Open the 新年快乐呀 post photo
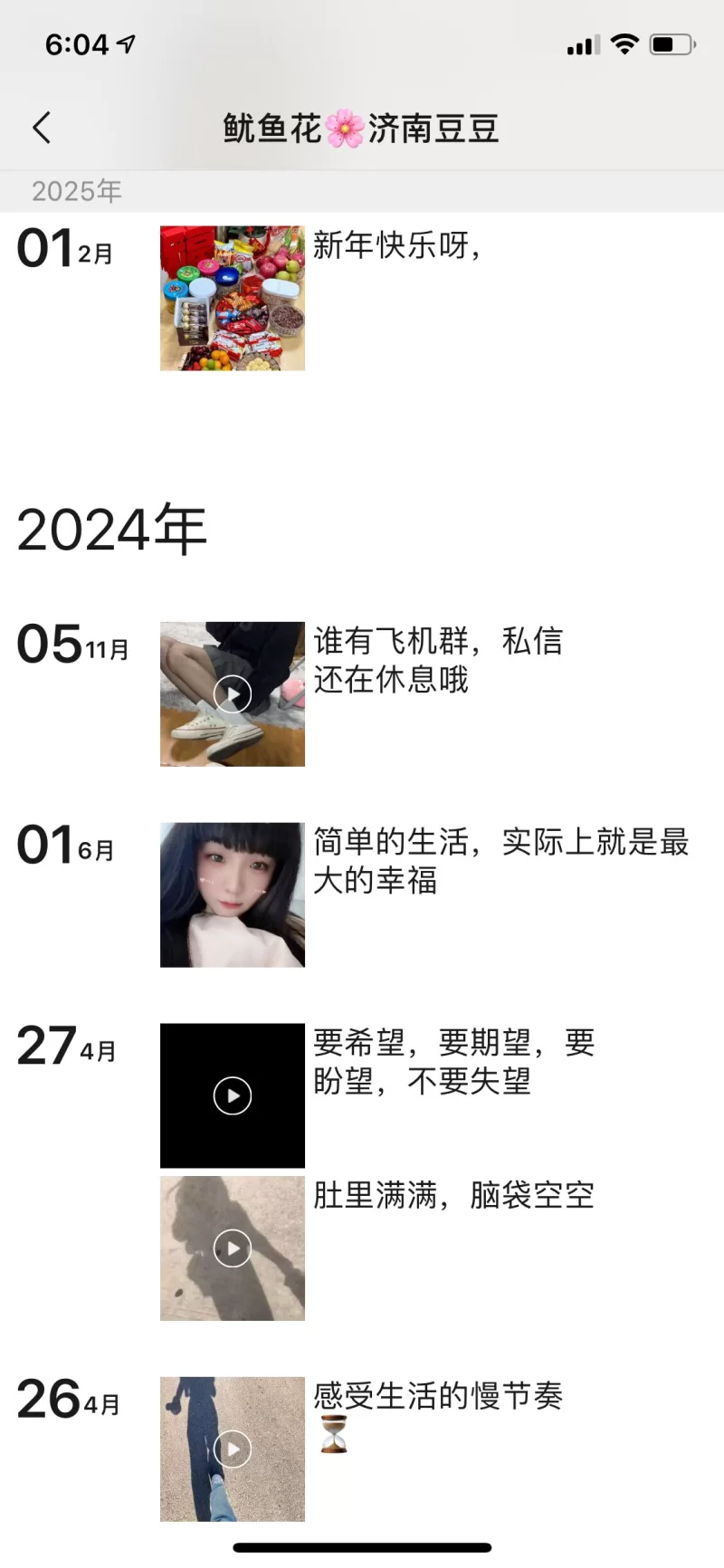The width and height of the screenshot is (724, 1568). pos(233,298)
